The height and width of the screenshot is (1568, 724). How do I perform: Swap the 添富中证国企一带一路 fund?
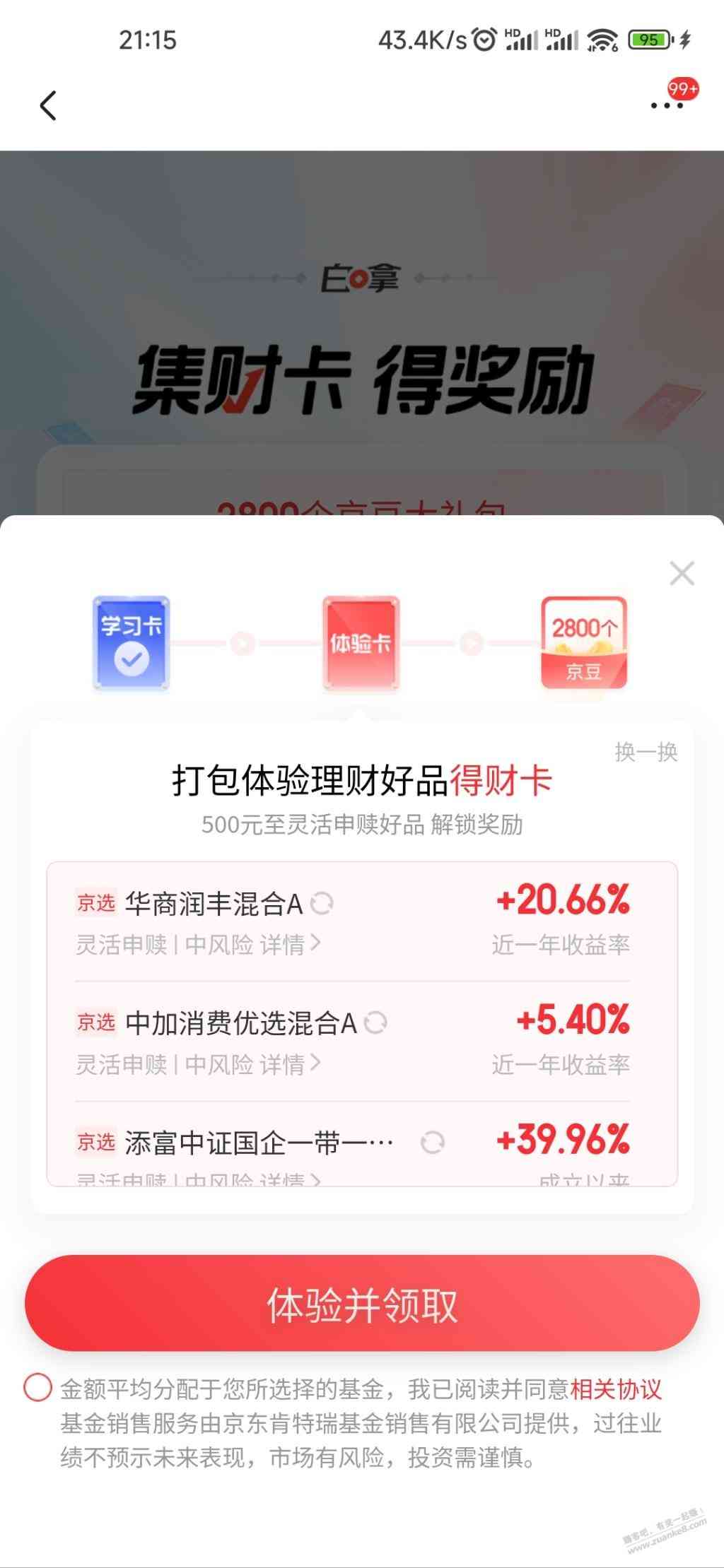click(432, 1143)
